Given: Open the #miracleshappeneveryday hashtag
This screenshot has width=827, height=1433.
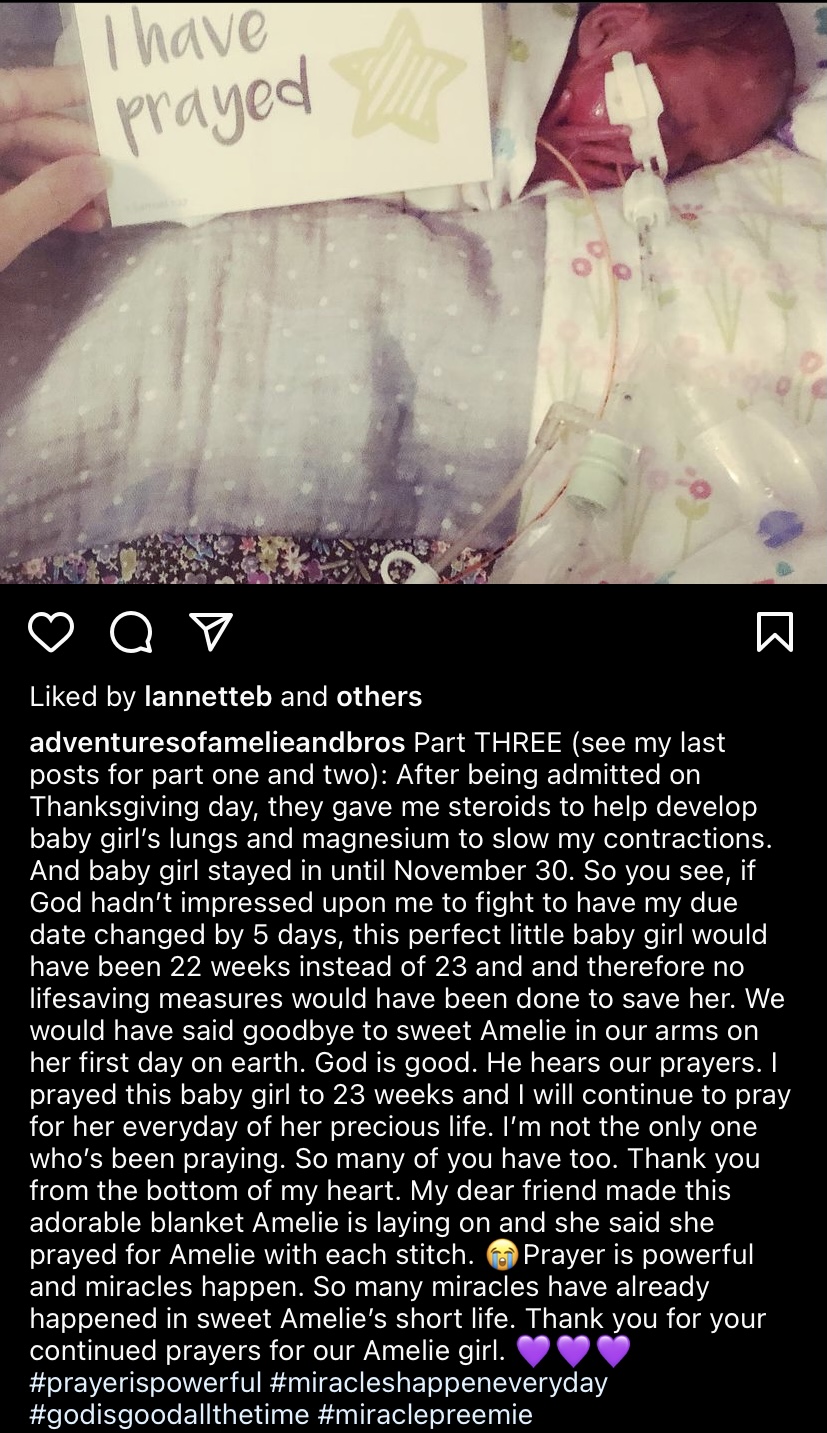Looking at the screenshot, I should pos(438,1383).
